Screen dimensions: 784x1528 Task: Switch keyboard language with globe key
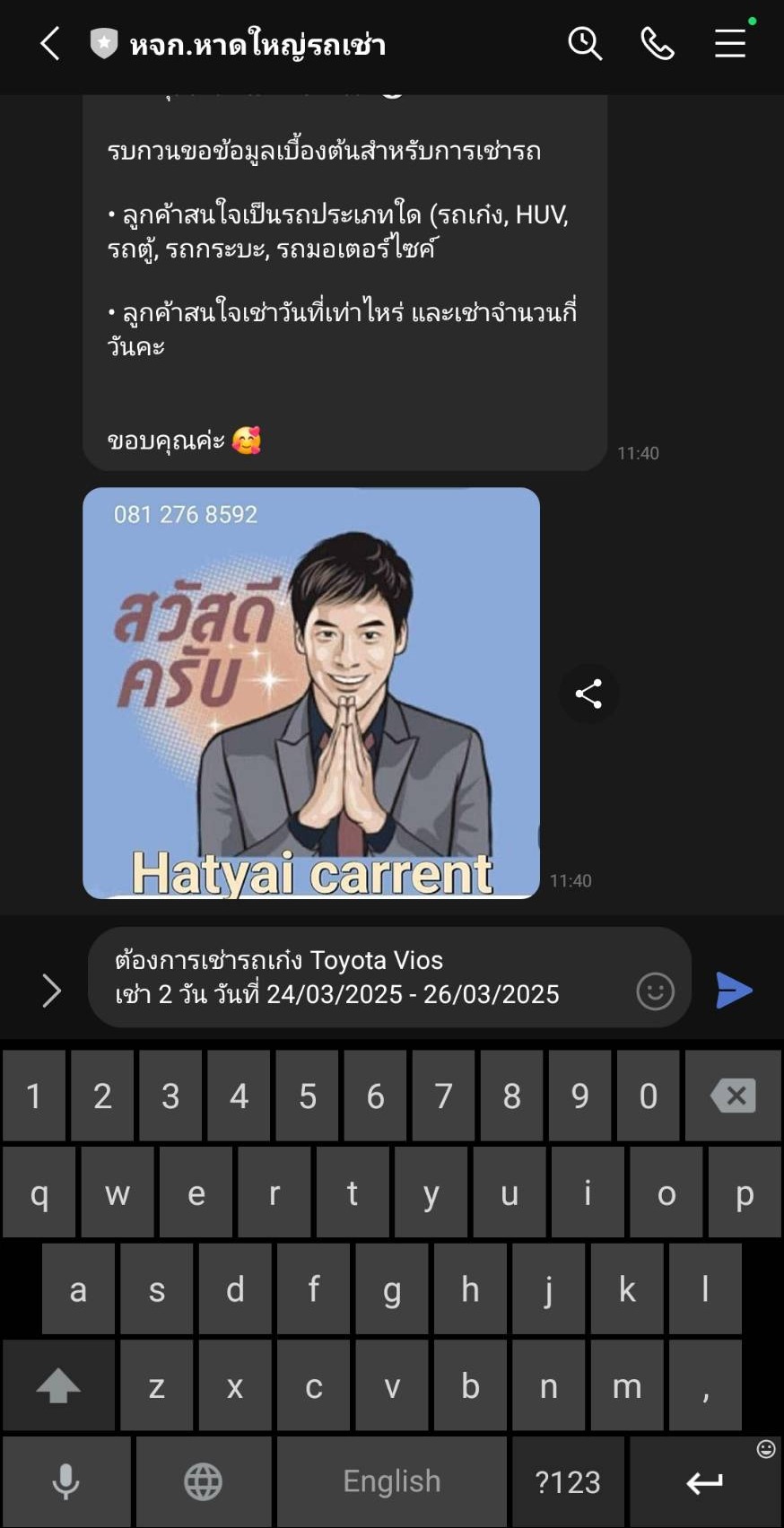pyautogui.click(x=203, y=1481)
